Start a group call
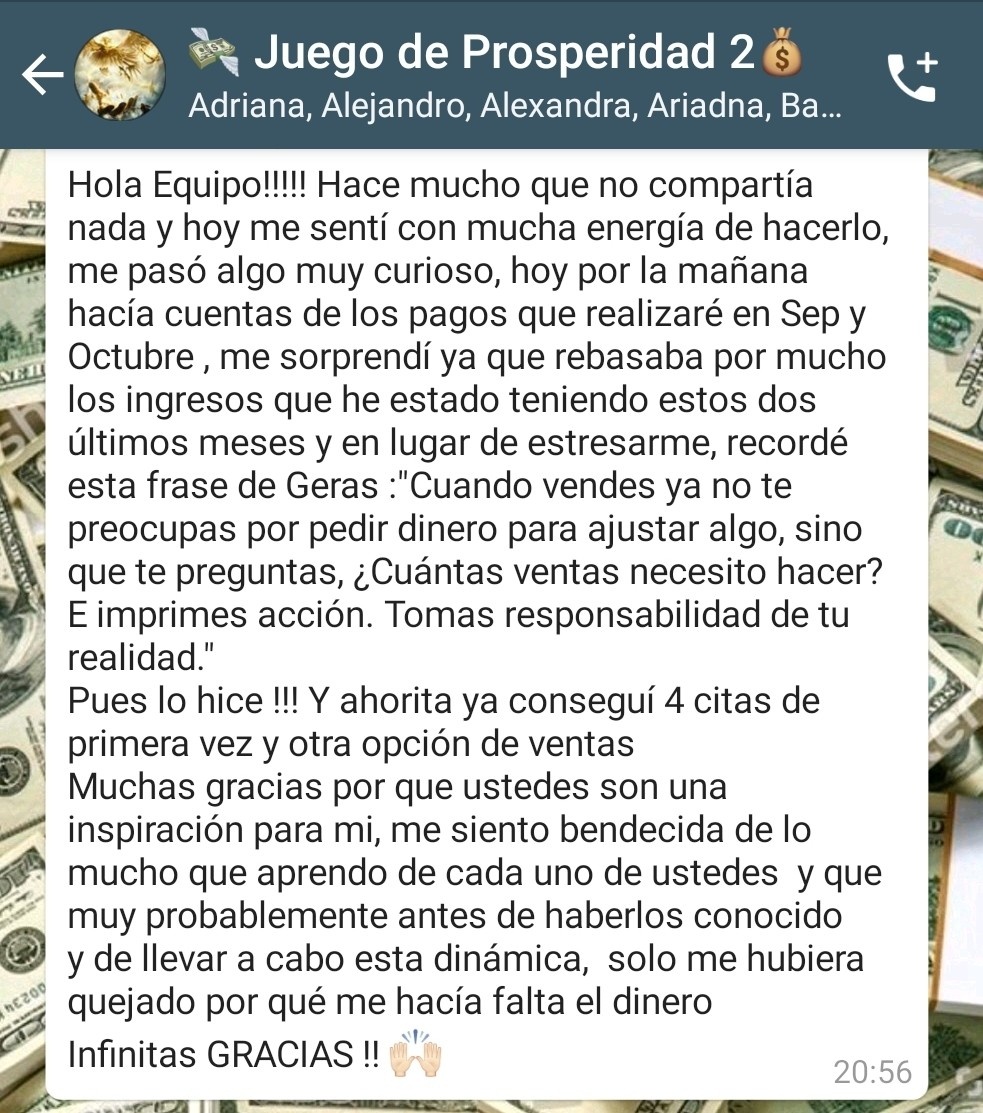This screenshot has width=983, height=1113. [x=911, y=76]
